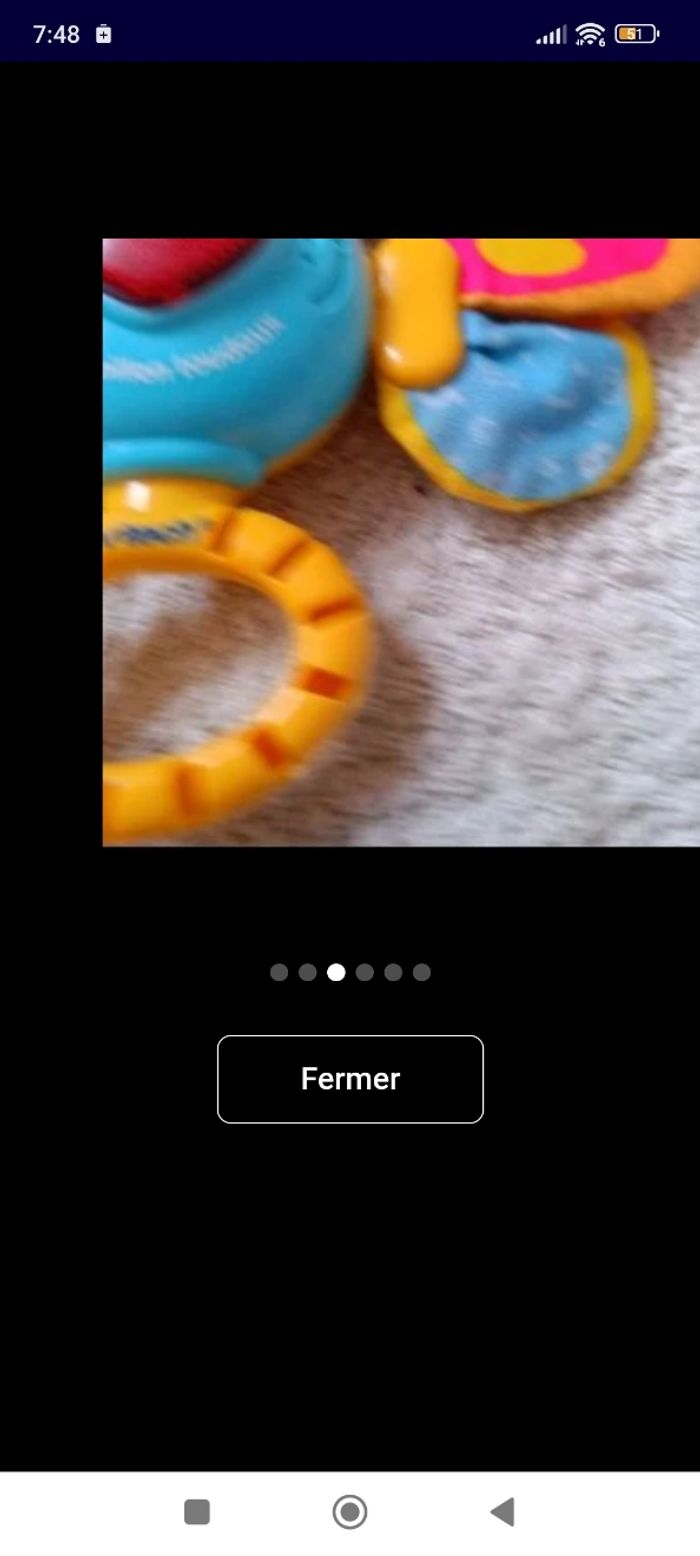The height and width of the screenshot is (1556, 700).
Task: Close the photo viewer with Fermer
Action: pyautogui.click(x=350, y=1079)
